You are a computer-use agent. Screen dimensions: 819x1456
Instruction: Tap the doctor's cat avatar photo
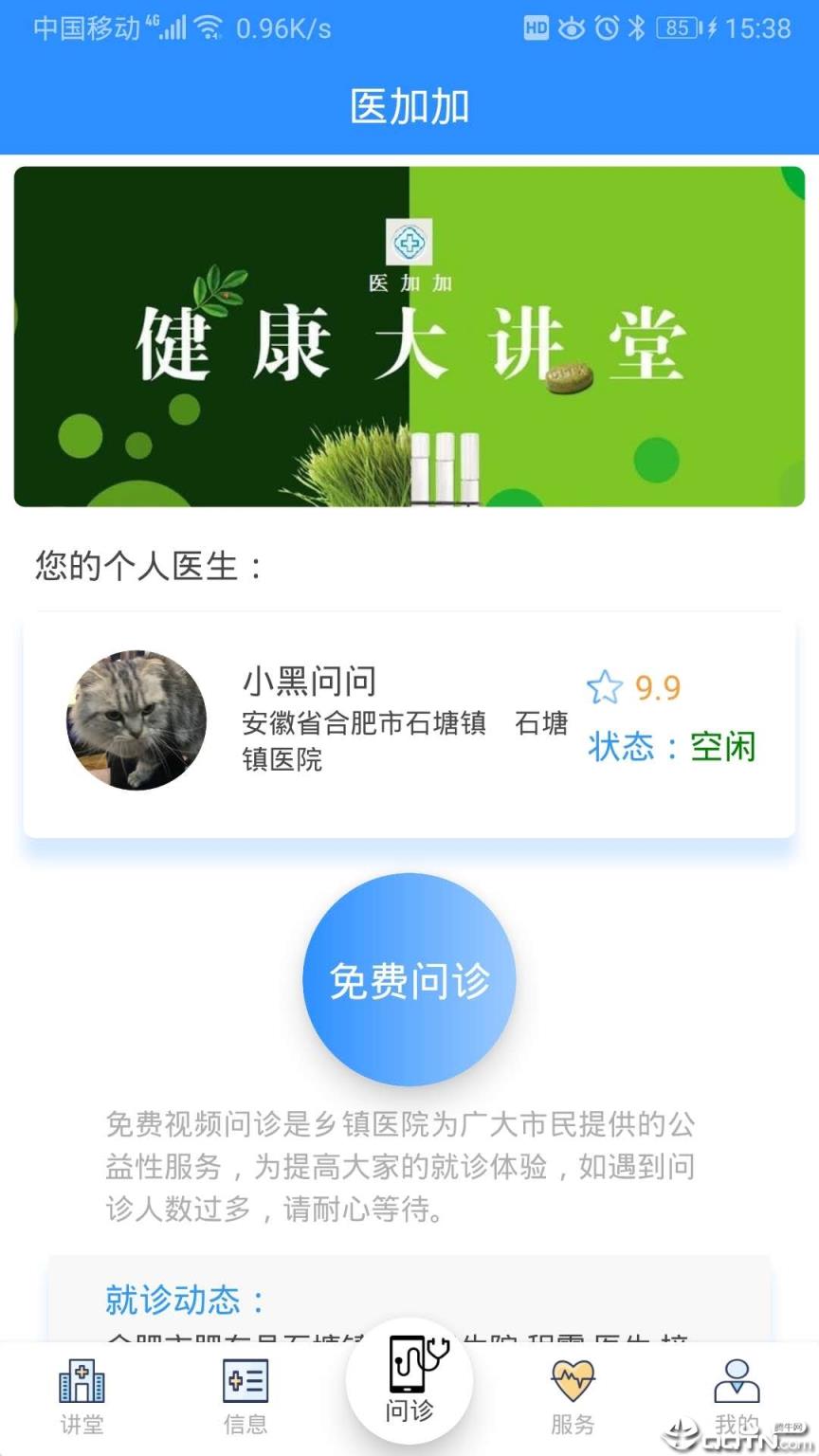[x=136, y=720]
